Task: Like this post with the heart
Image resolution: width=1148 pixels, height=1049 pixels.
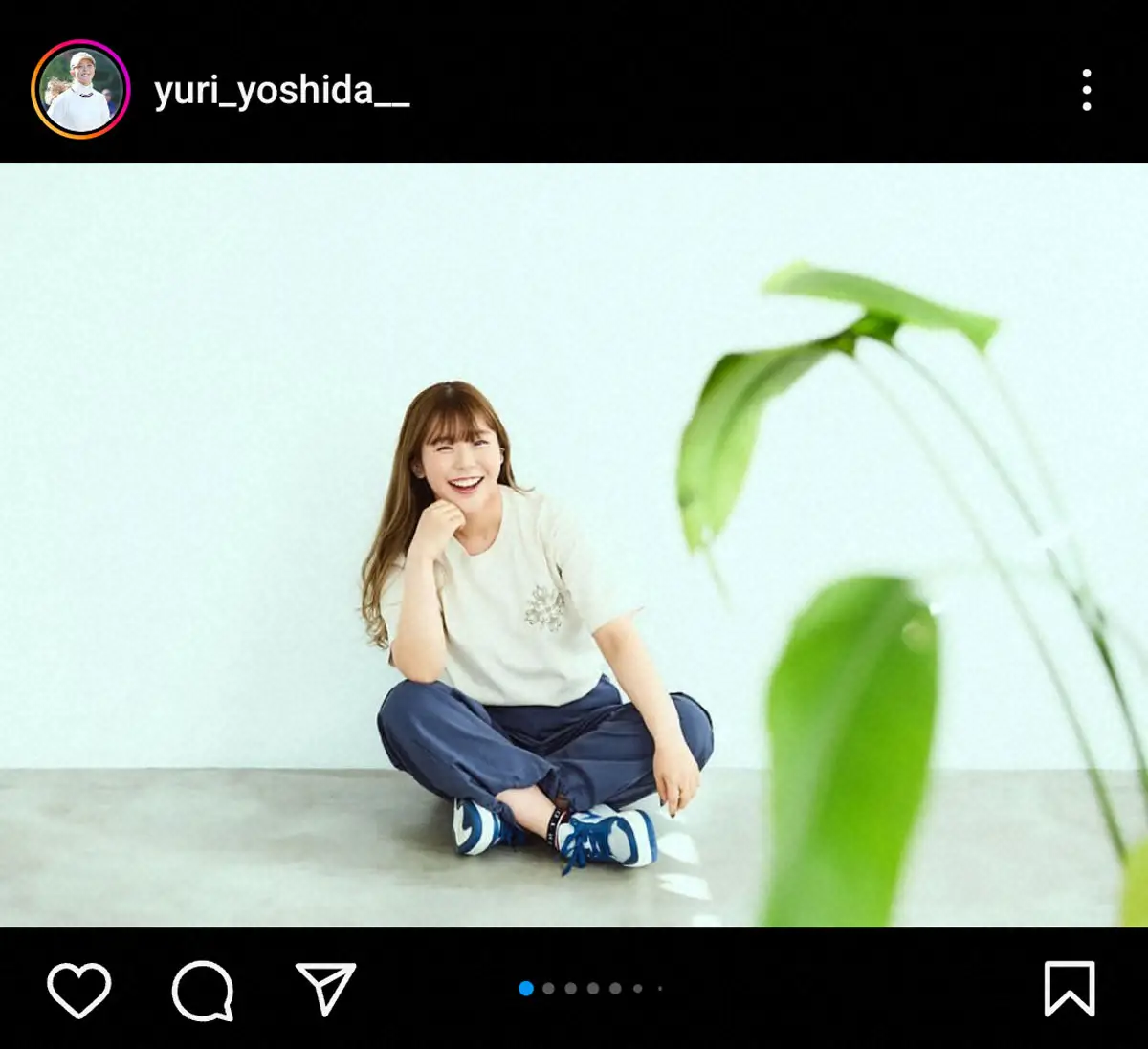Action: tap(79, 989)
